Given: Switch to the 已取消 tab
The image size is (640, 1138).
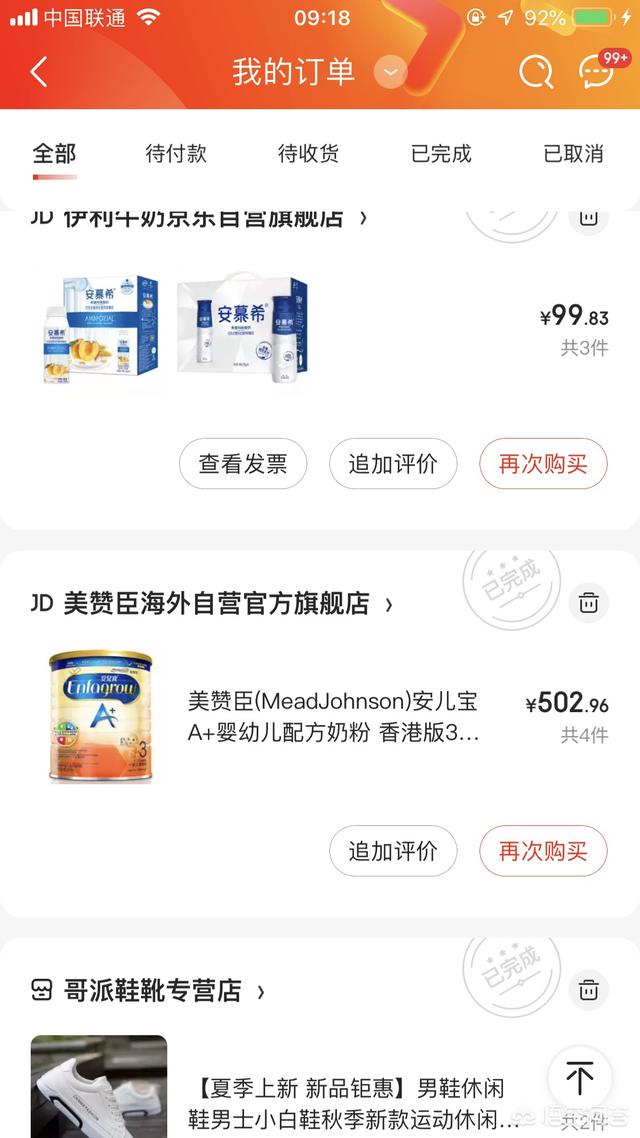Looking at the screenshot, I should point(573,153).
